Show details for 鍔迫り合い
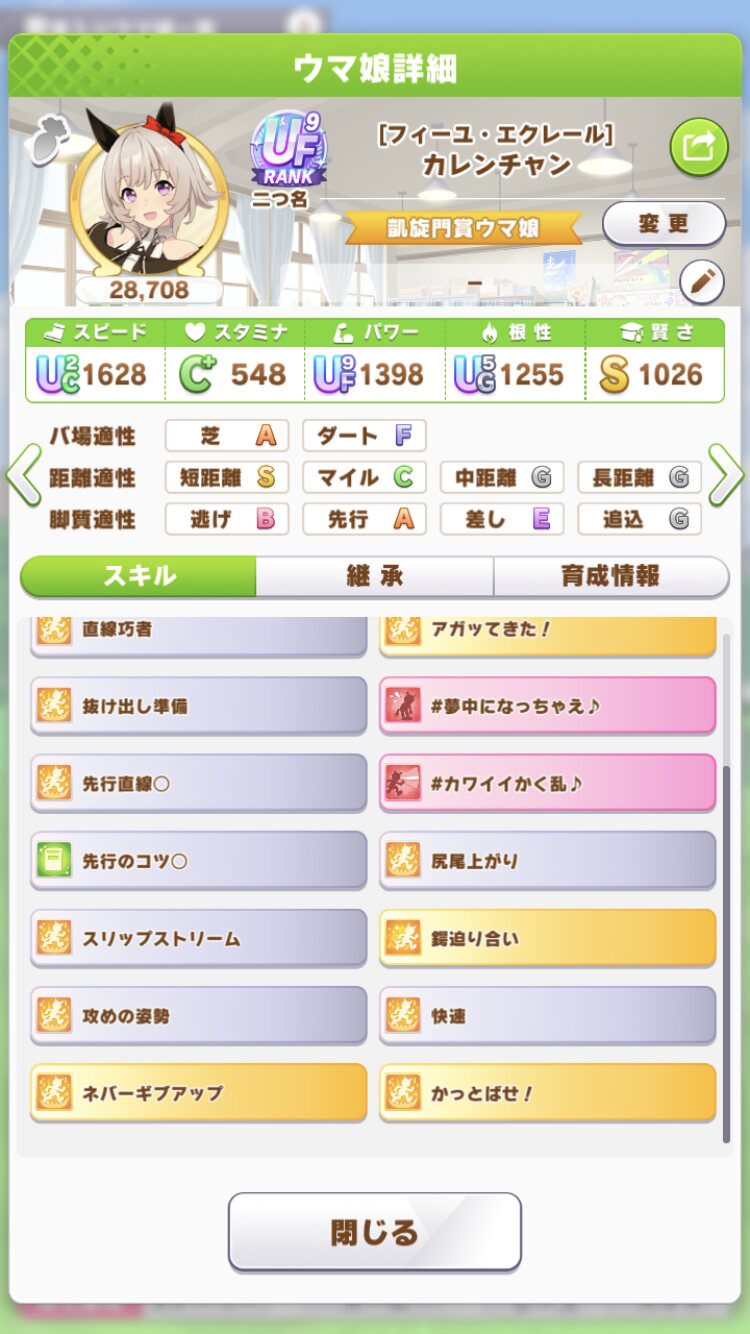 [x=547, y=938]
